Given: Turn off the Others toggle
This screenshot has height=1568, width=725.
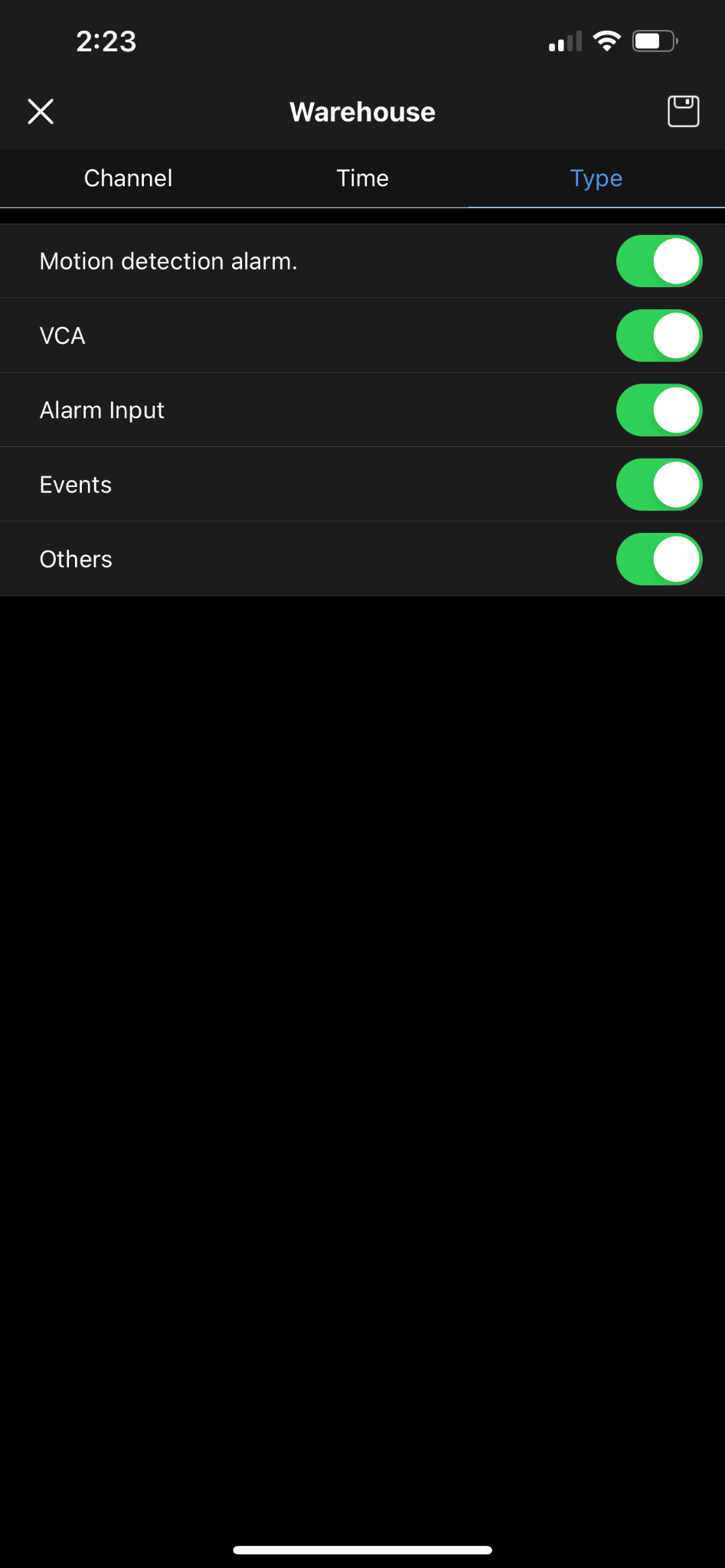Looking at the screenshot, I should 658,558.
